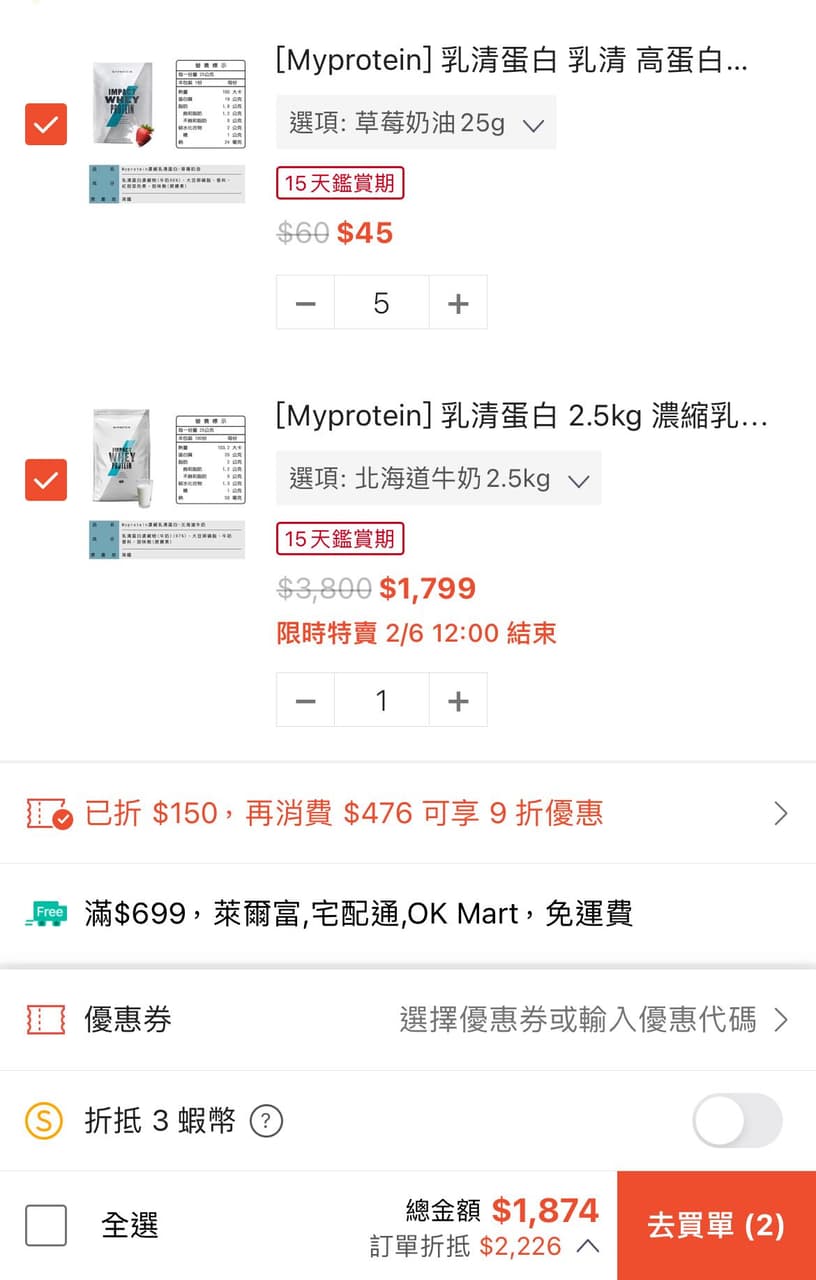Open the 已折 $150 promotion details arrow
This screenshot has width=816, height=1280.
779,813
